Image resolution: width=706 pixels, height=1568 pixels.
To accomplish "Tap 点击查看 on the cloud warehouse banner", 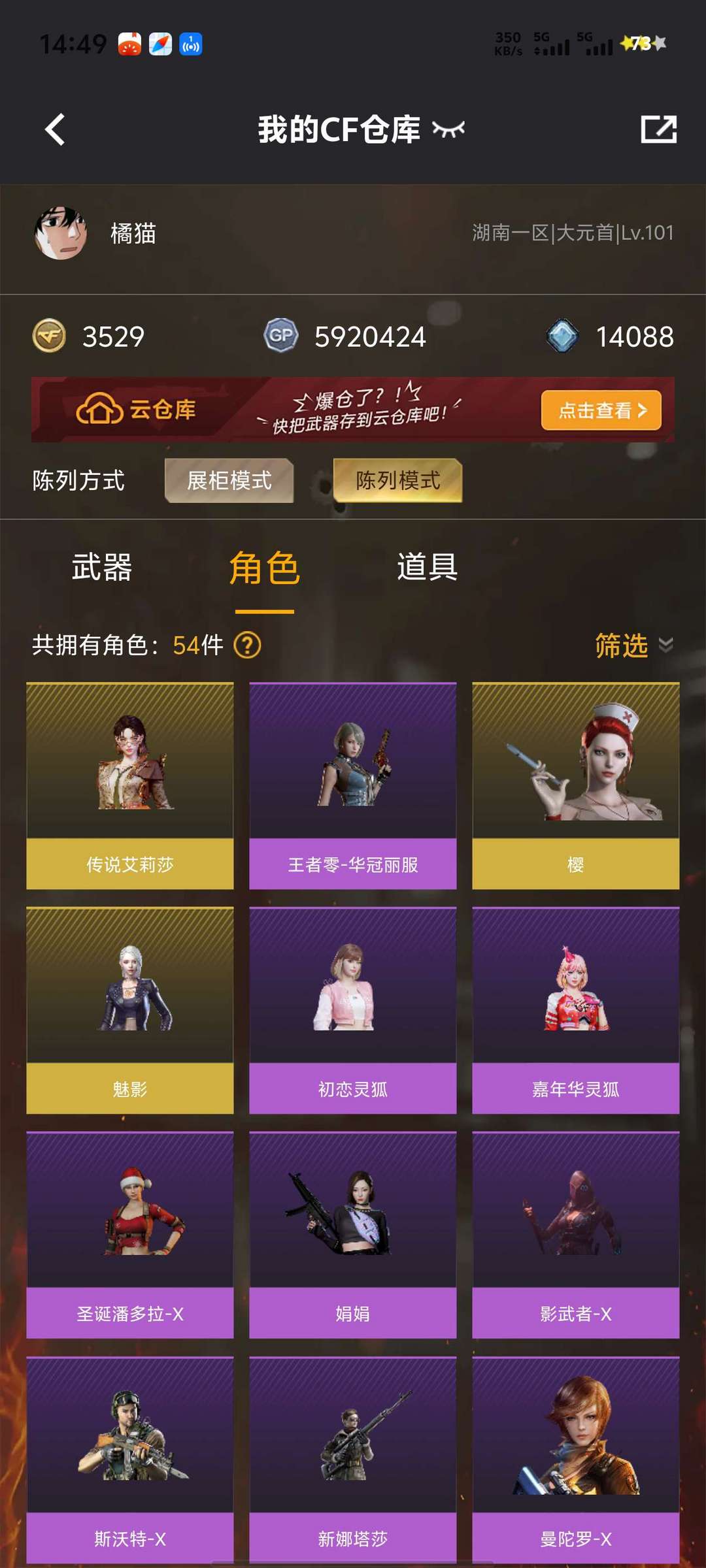I will point(601,410).
